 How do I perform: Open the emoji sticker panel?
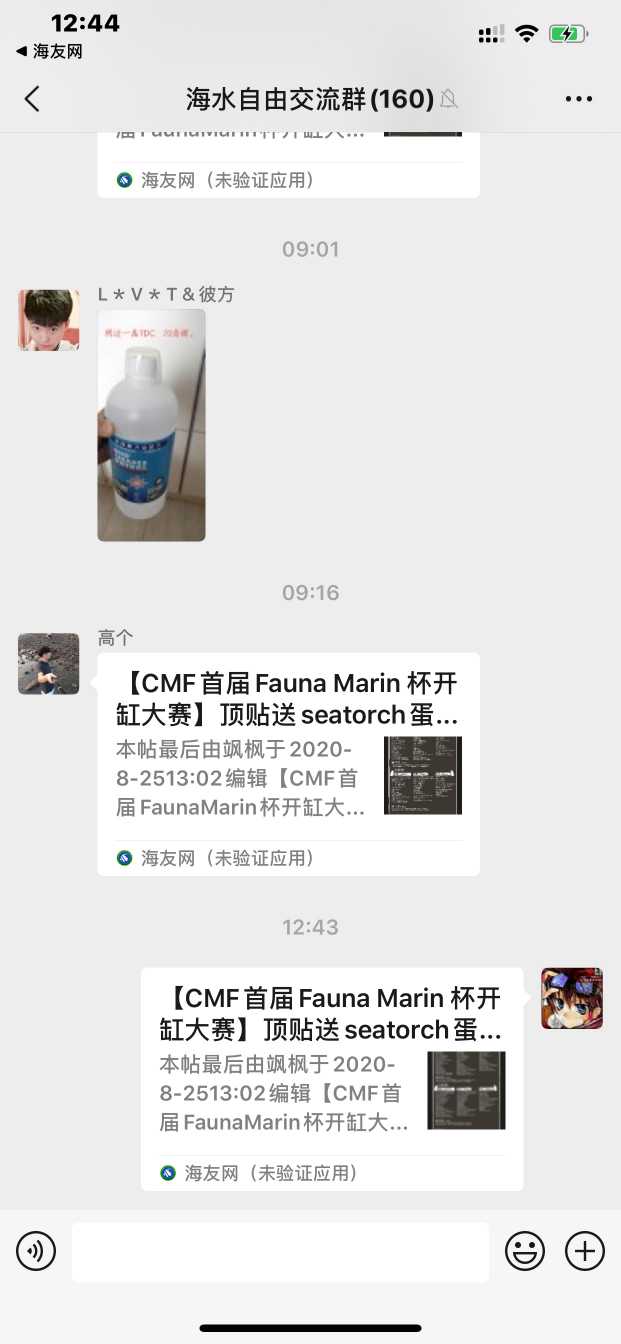click(525, 1251)
